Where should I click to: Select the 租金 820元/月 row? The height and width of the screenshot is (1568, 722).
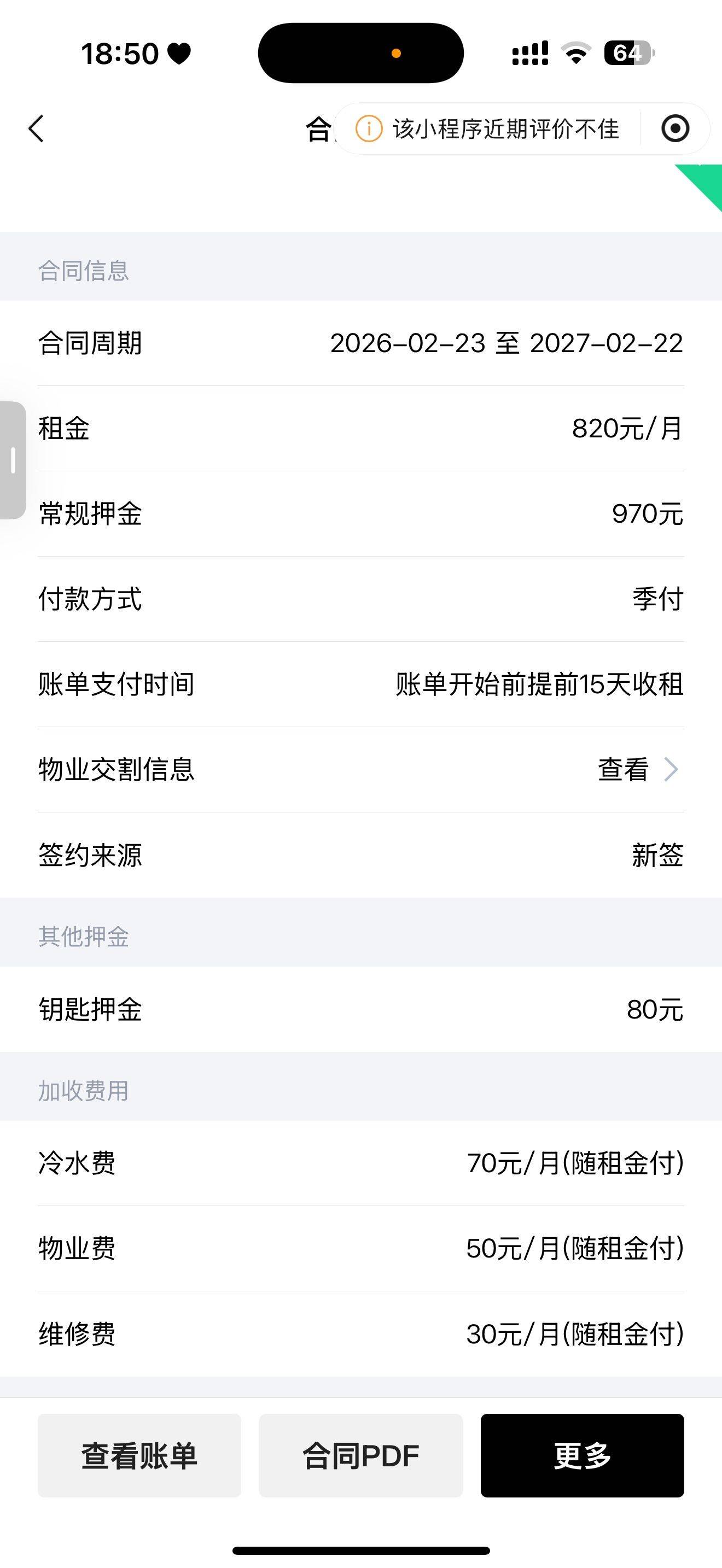point(361,429)
